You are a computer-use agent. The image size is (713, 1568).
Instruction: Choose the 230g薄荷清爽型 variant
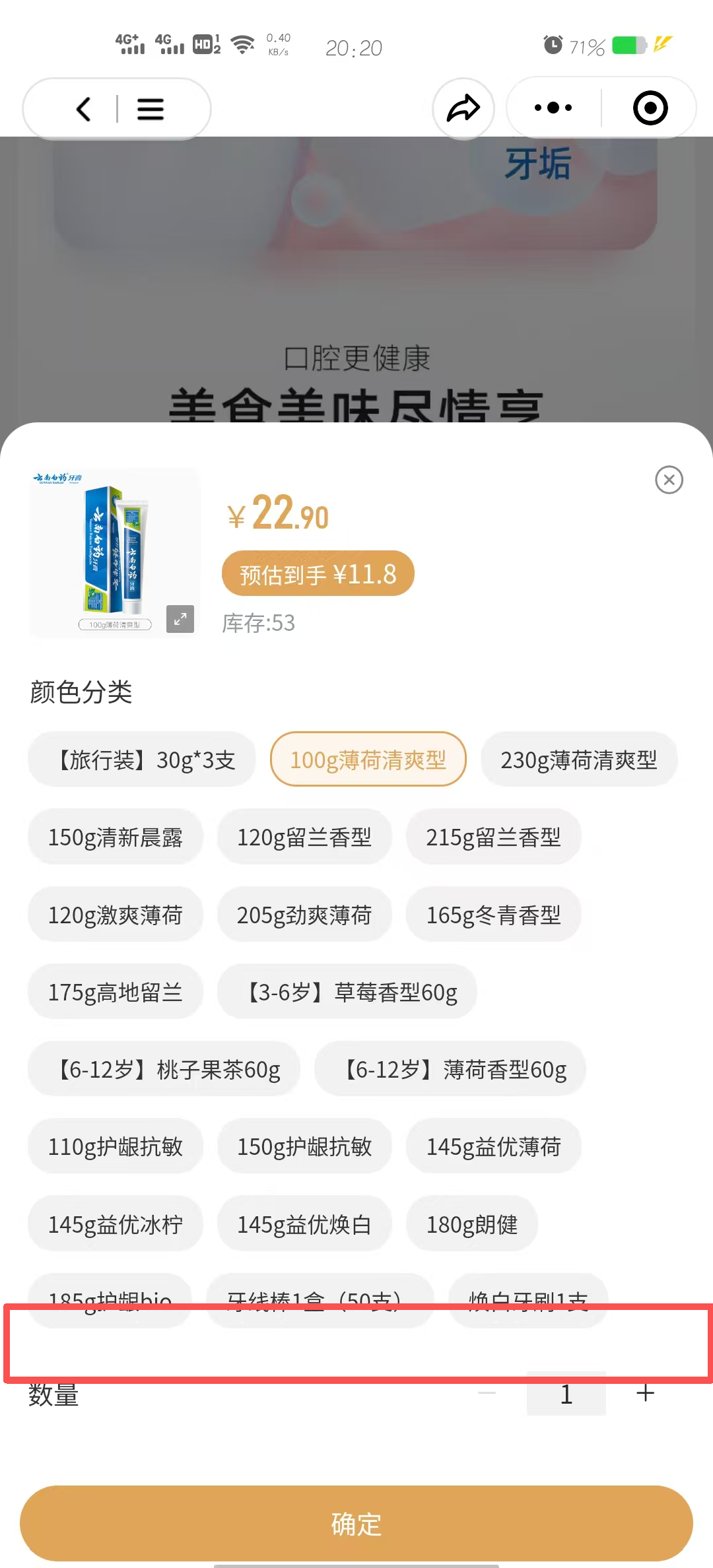click(x=578, y=760)
